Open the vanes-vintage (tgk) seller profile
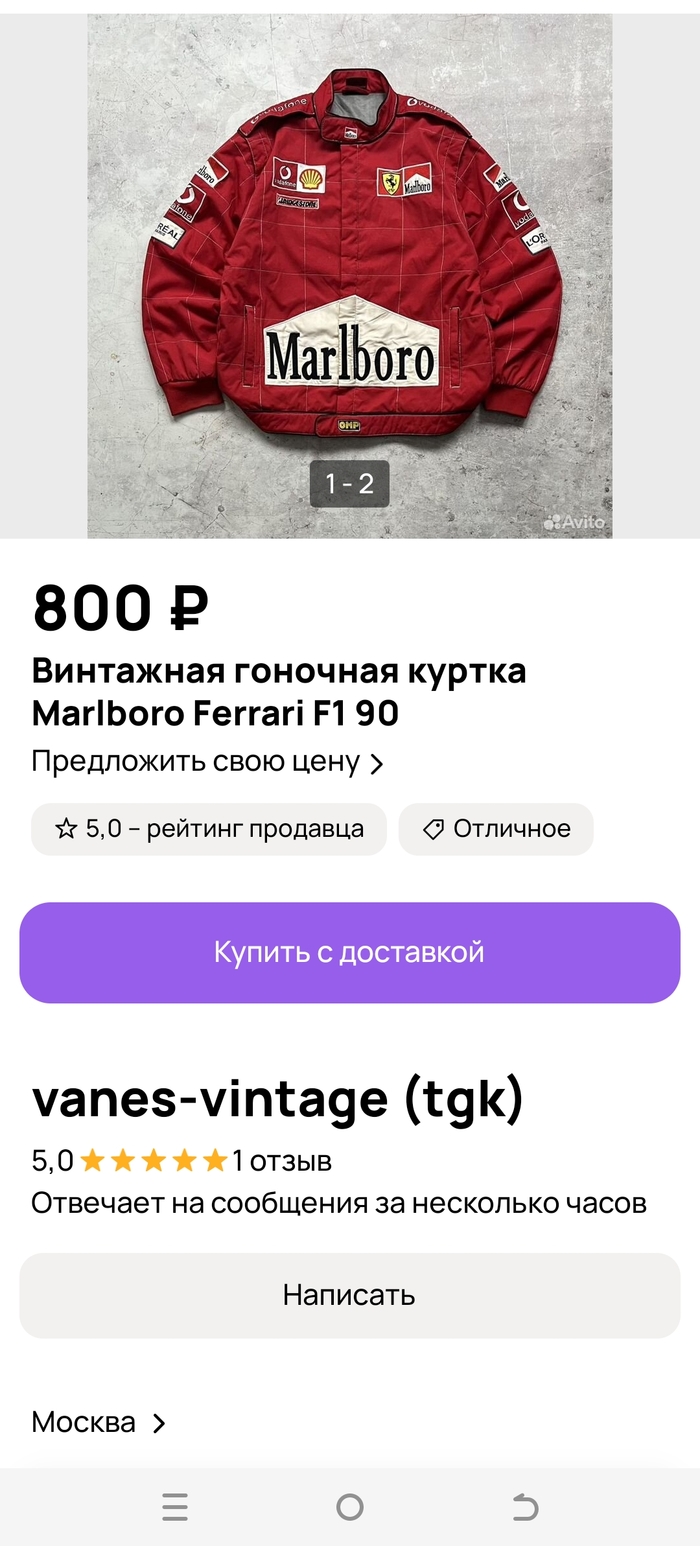This screenshot has width=700, height=1546. (278, 1099)
